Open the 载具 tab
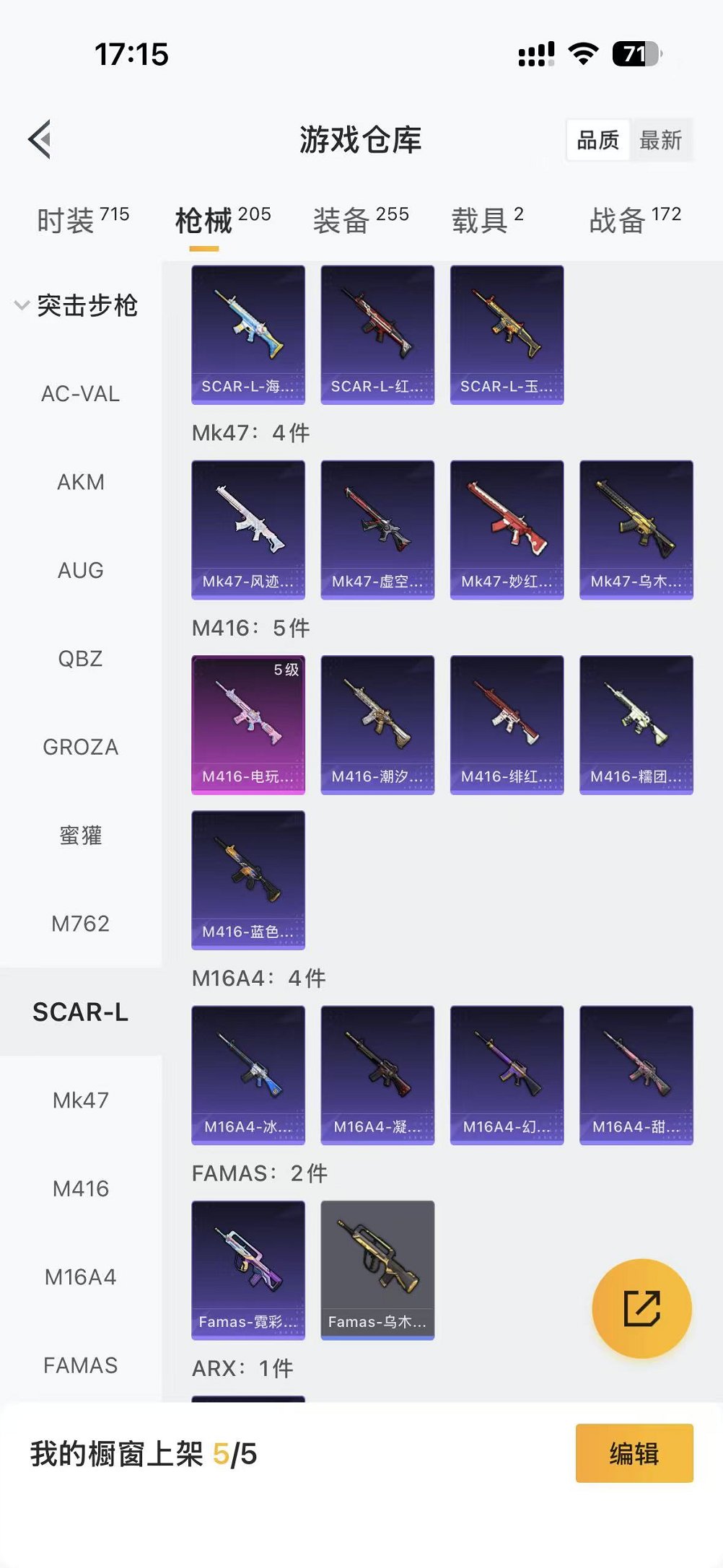723x1568 pixels. [x=487, y=219]
